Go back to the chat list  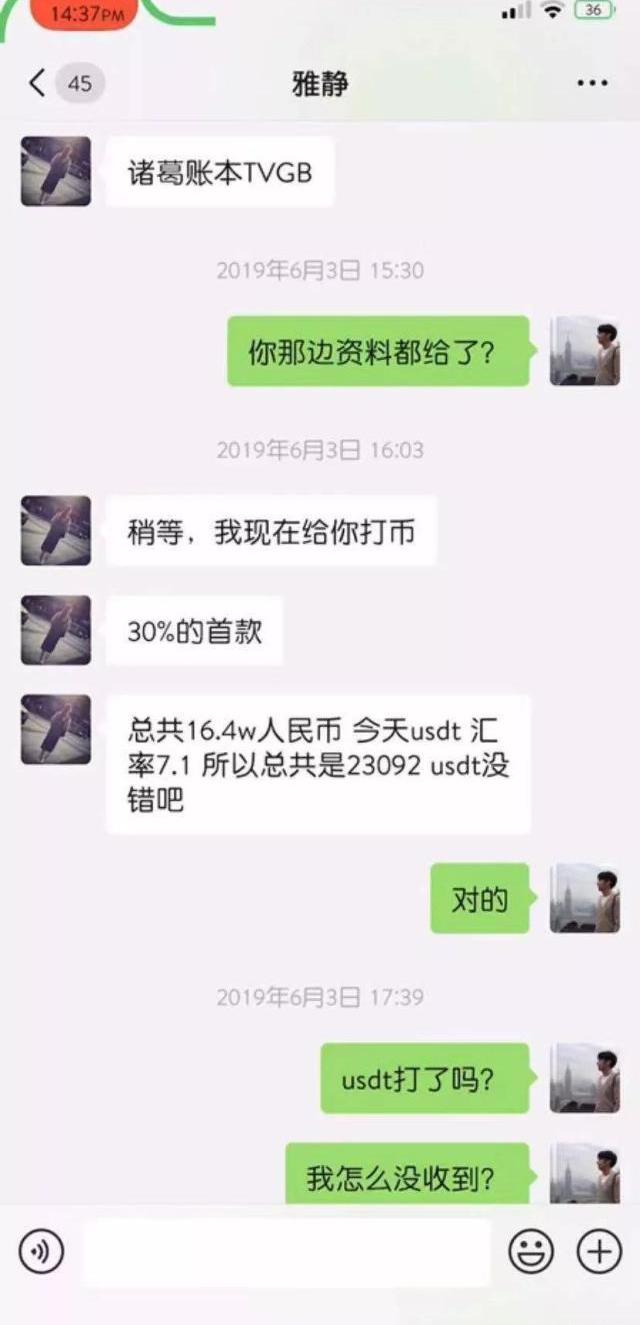click(38, 83)
